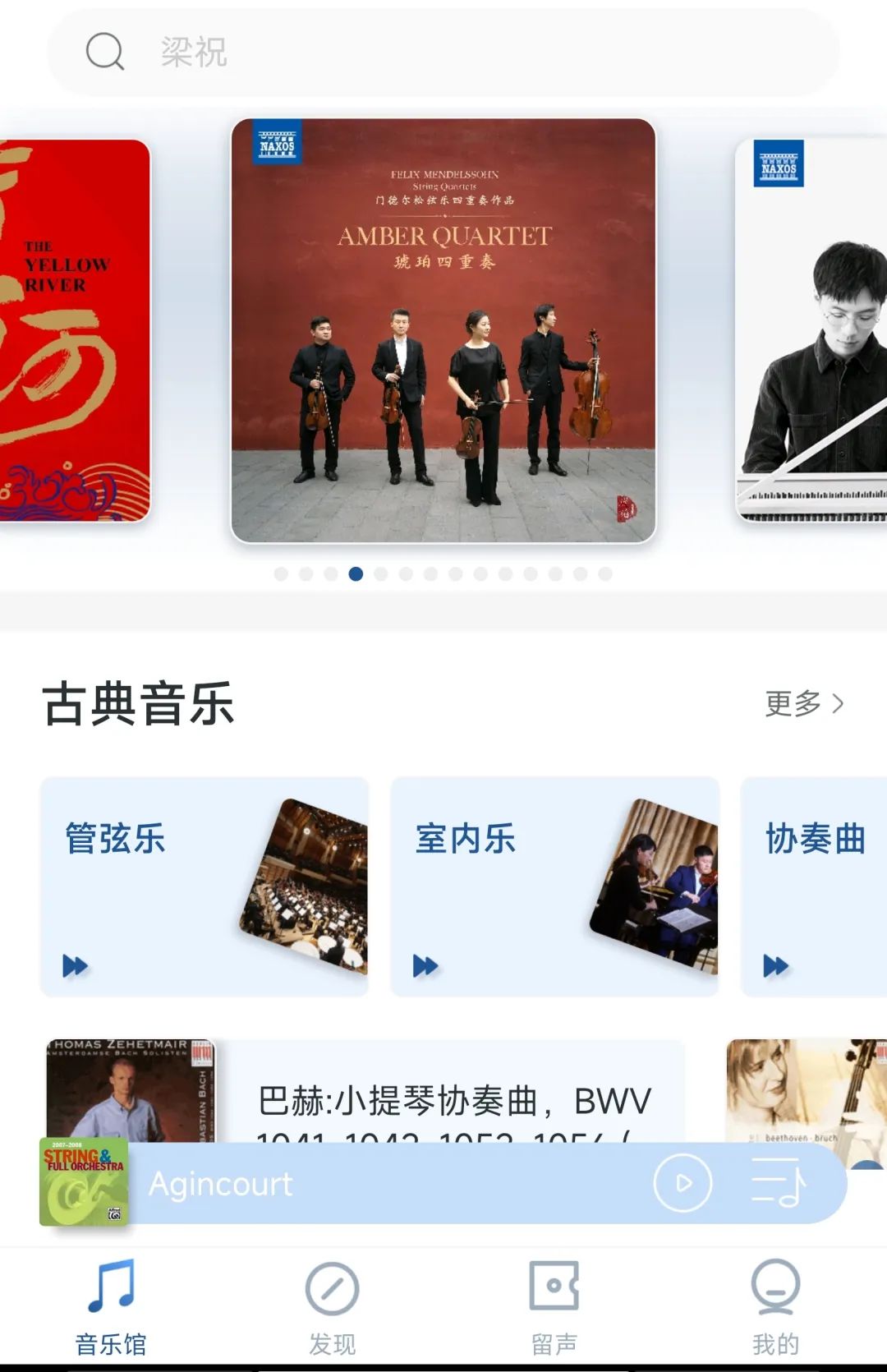Open the Beethoven Bruch album cover

point(805,1089)
